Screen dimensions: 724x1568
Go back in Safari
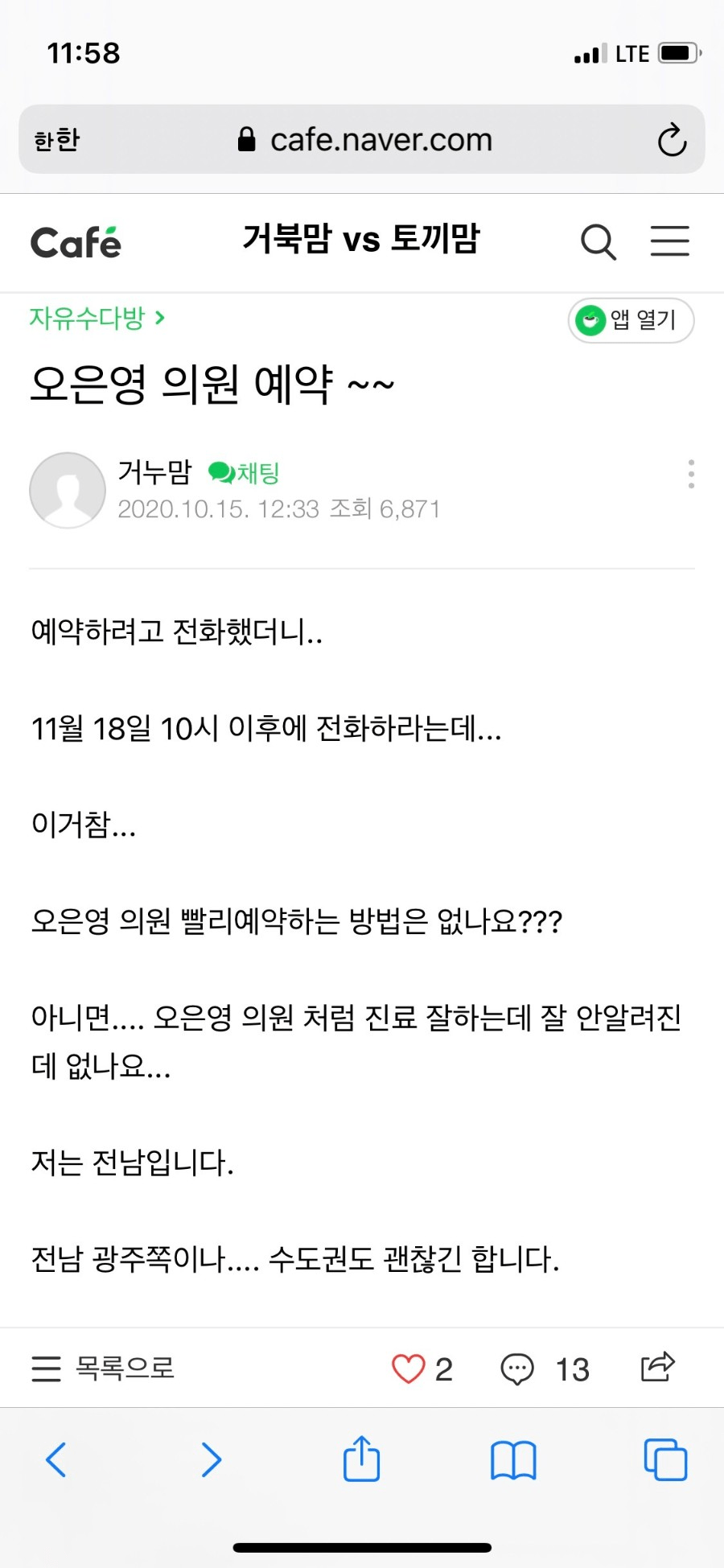pyautogui.click(x=56, y=1459)
